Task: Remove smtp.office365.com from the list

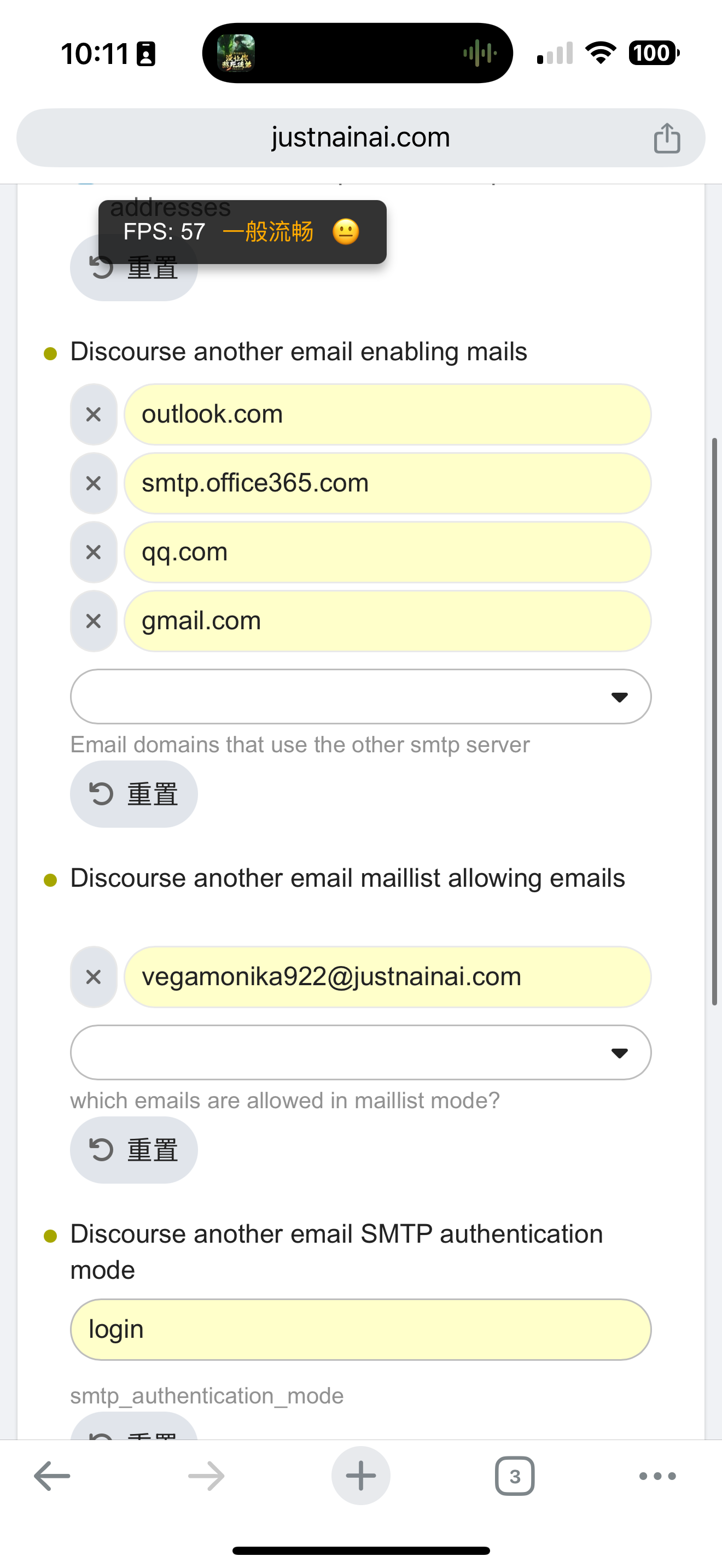Action: point(94,483)
